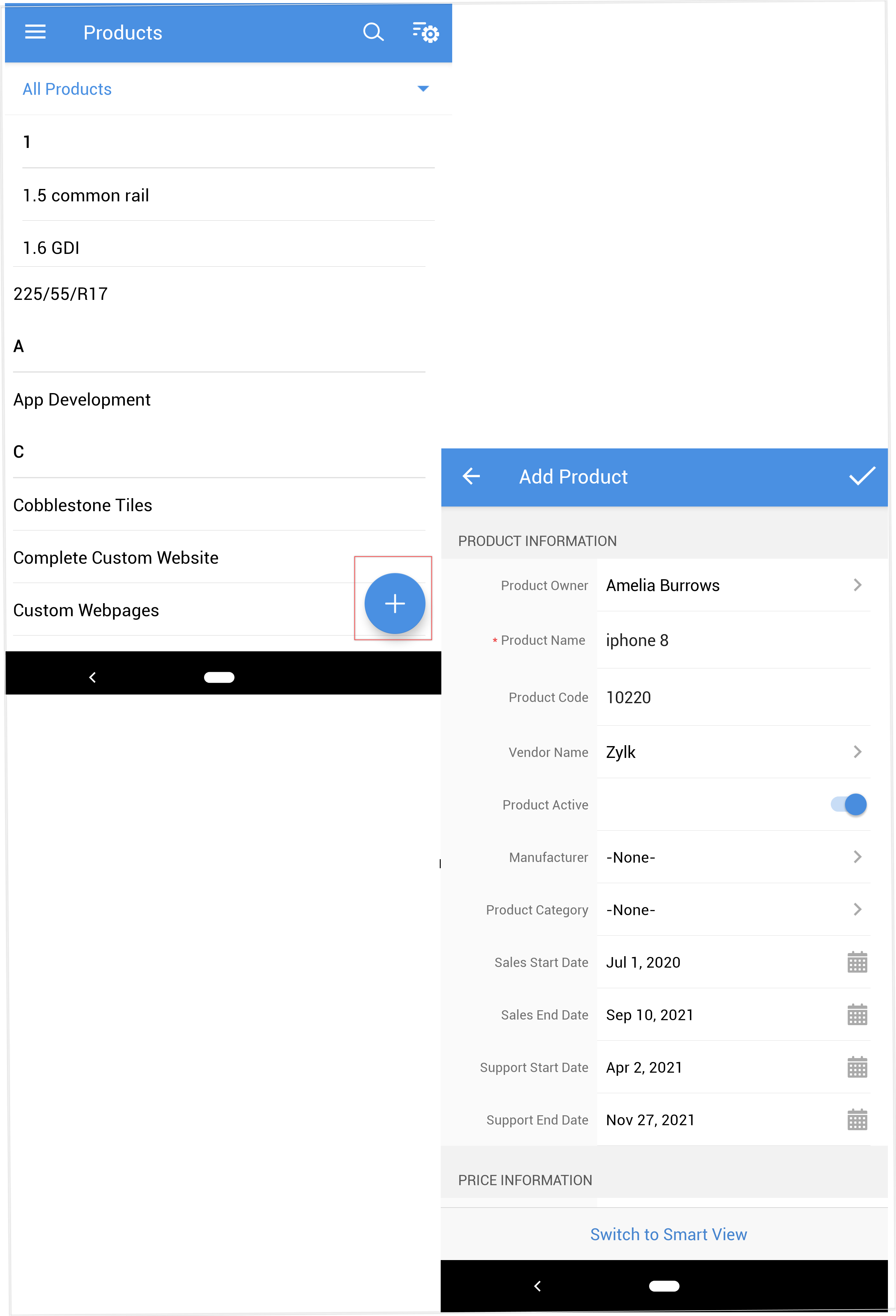Add a new product with plus button
This screenshot has width=896, height=1316.
(x=394, y=604)
